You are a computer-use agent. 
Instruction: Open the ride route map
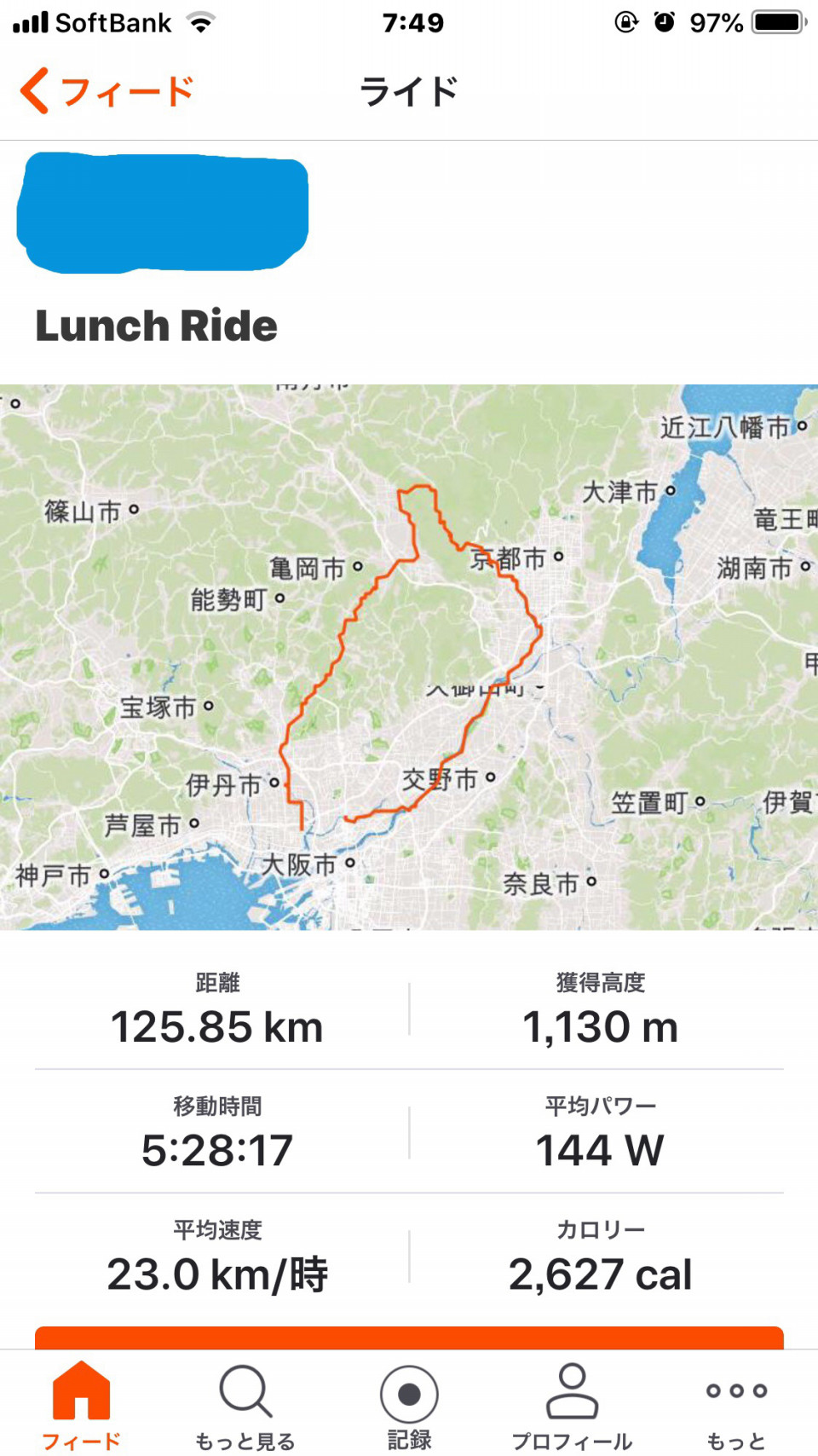(x=409, y=656)
